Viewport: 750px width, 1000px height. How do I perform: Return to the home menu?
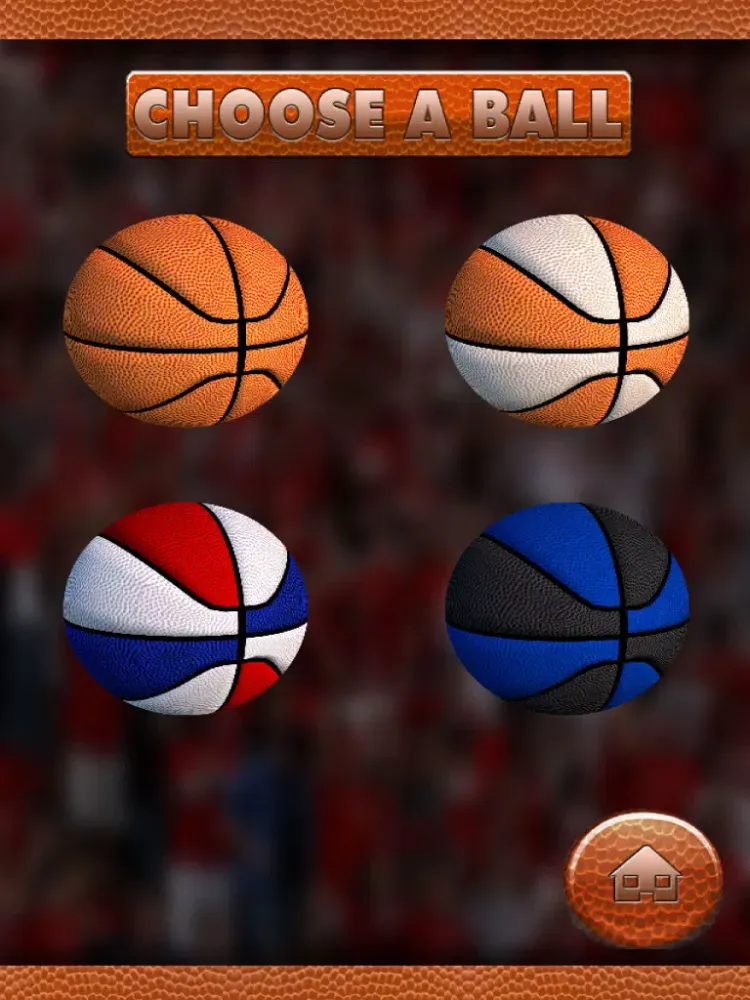point(644,879)
